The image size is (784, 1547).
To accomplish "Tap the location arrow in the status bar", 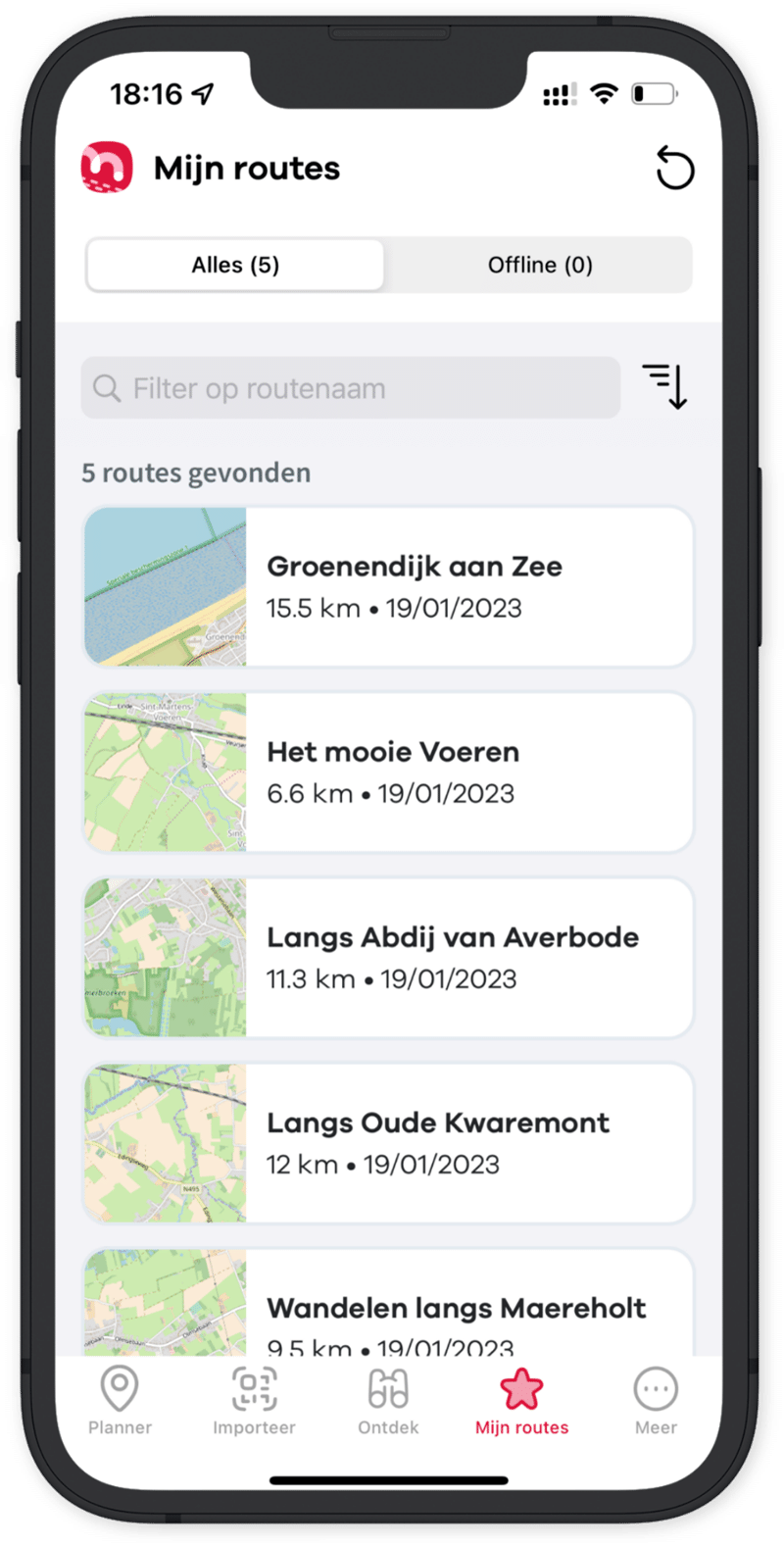I will (203, 91).
